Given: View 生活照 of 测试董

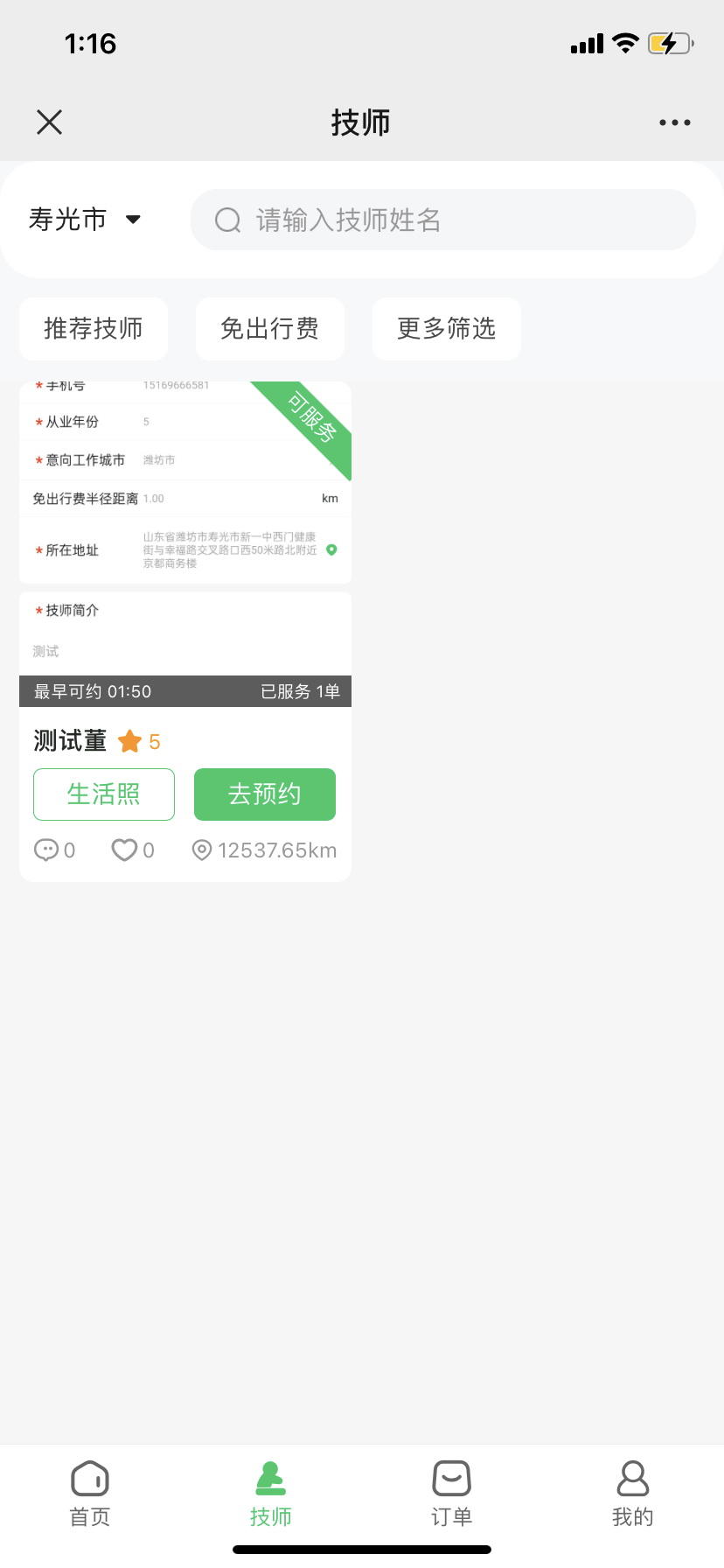Looking at the screenshot, I should [x=104, y=794].
